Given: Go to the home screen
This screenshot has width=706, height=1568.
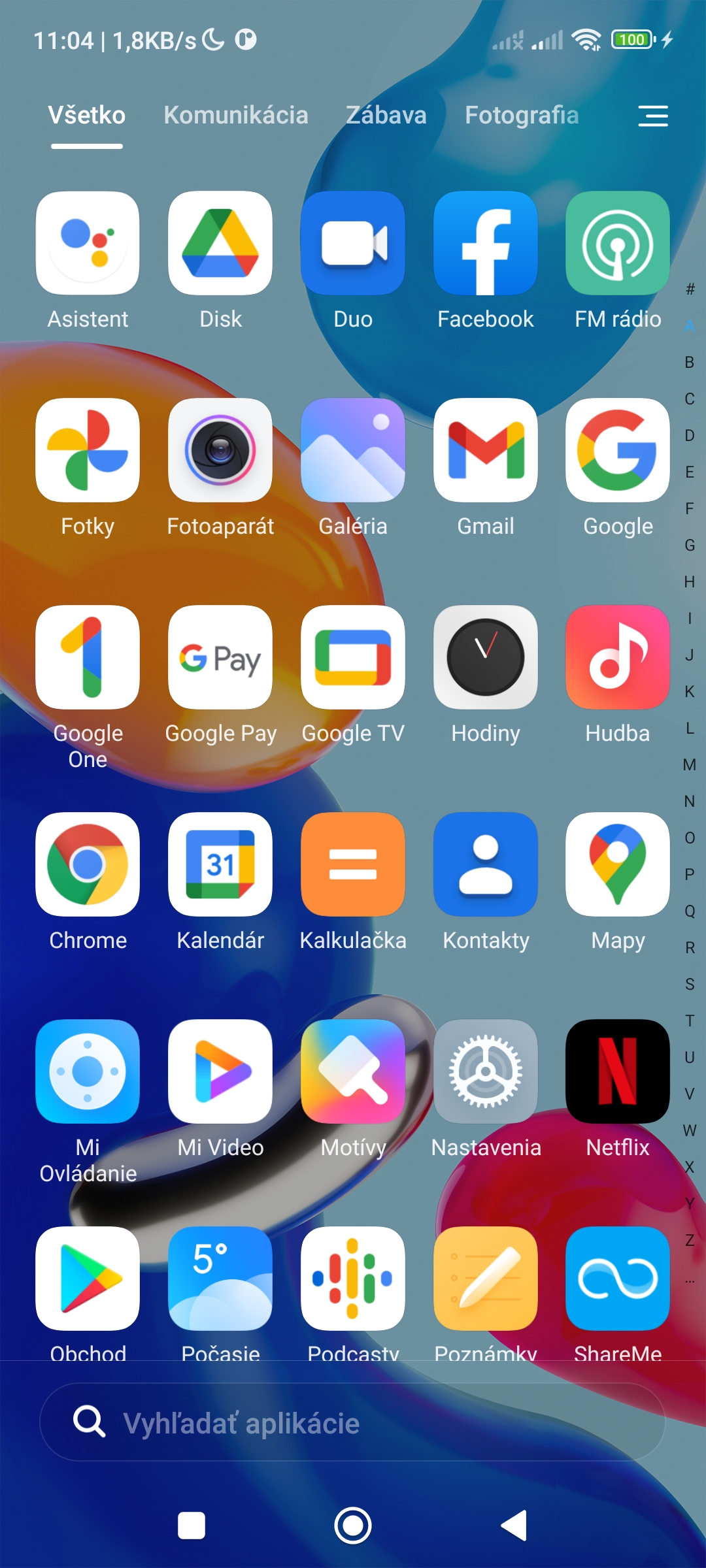Looking at the screenshot, I should [x=353, y=1526].
